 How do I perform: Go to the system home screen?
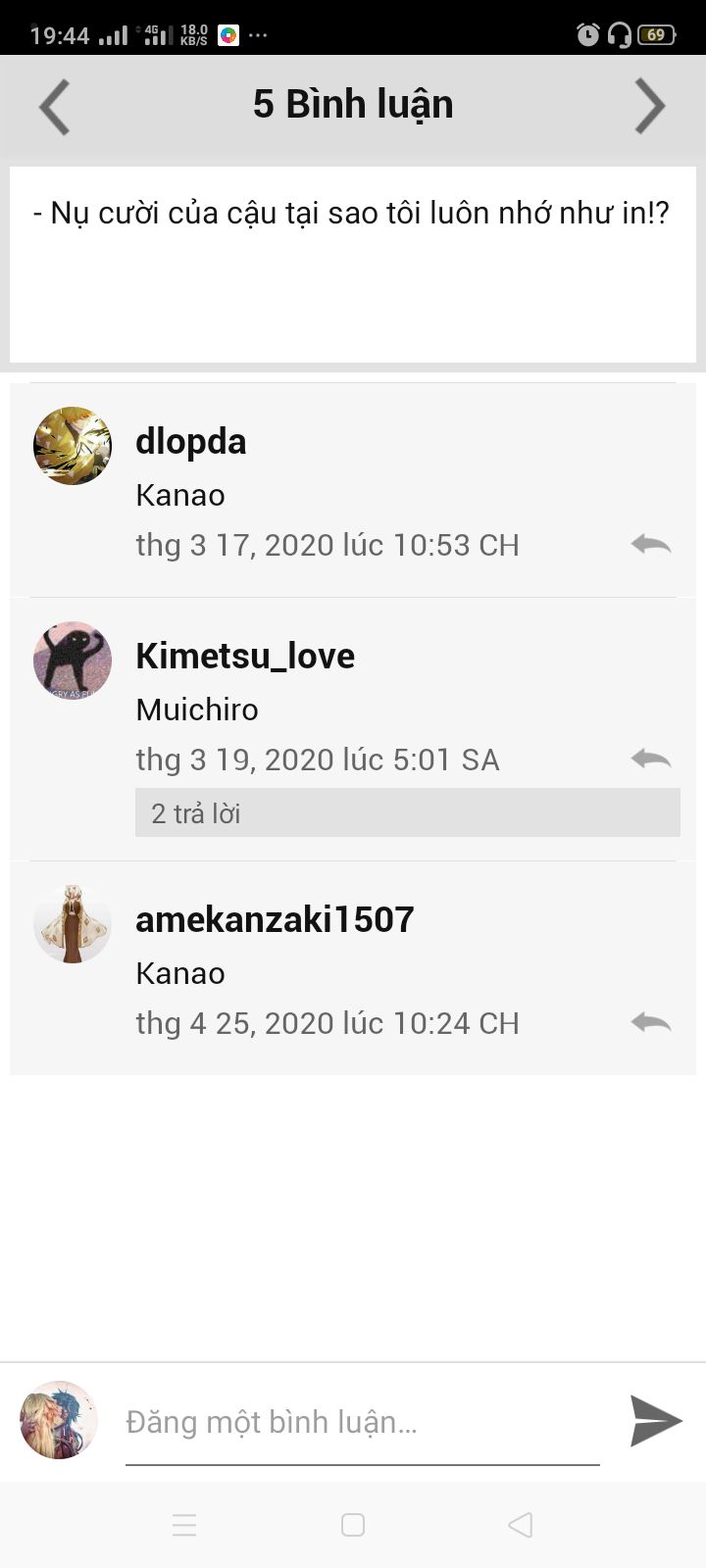click(x=353, y=1525)
